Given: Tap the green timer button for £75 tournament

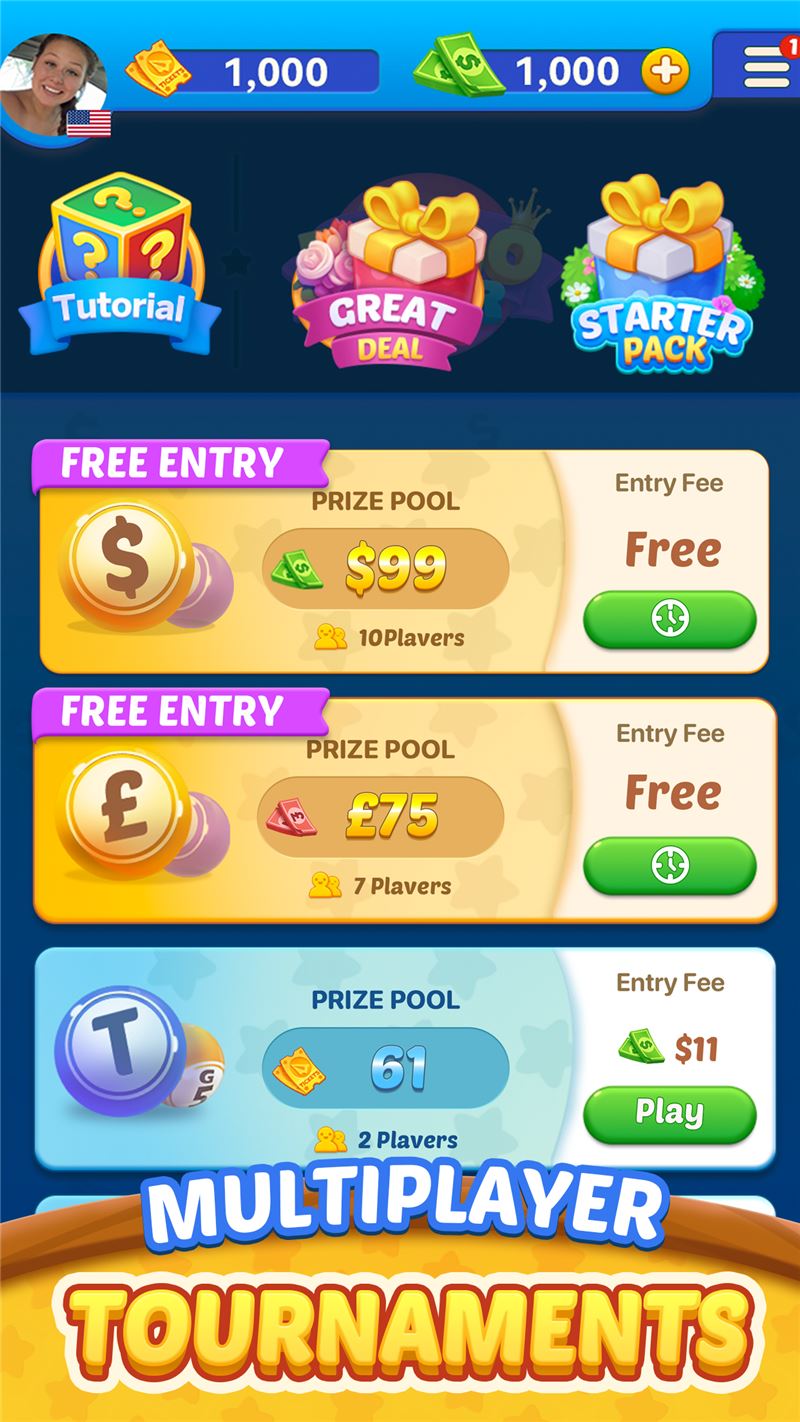Looking at the screenshot, I should [x=670, y=865].
